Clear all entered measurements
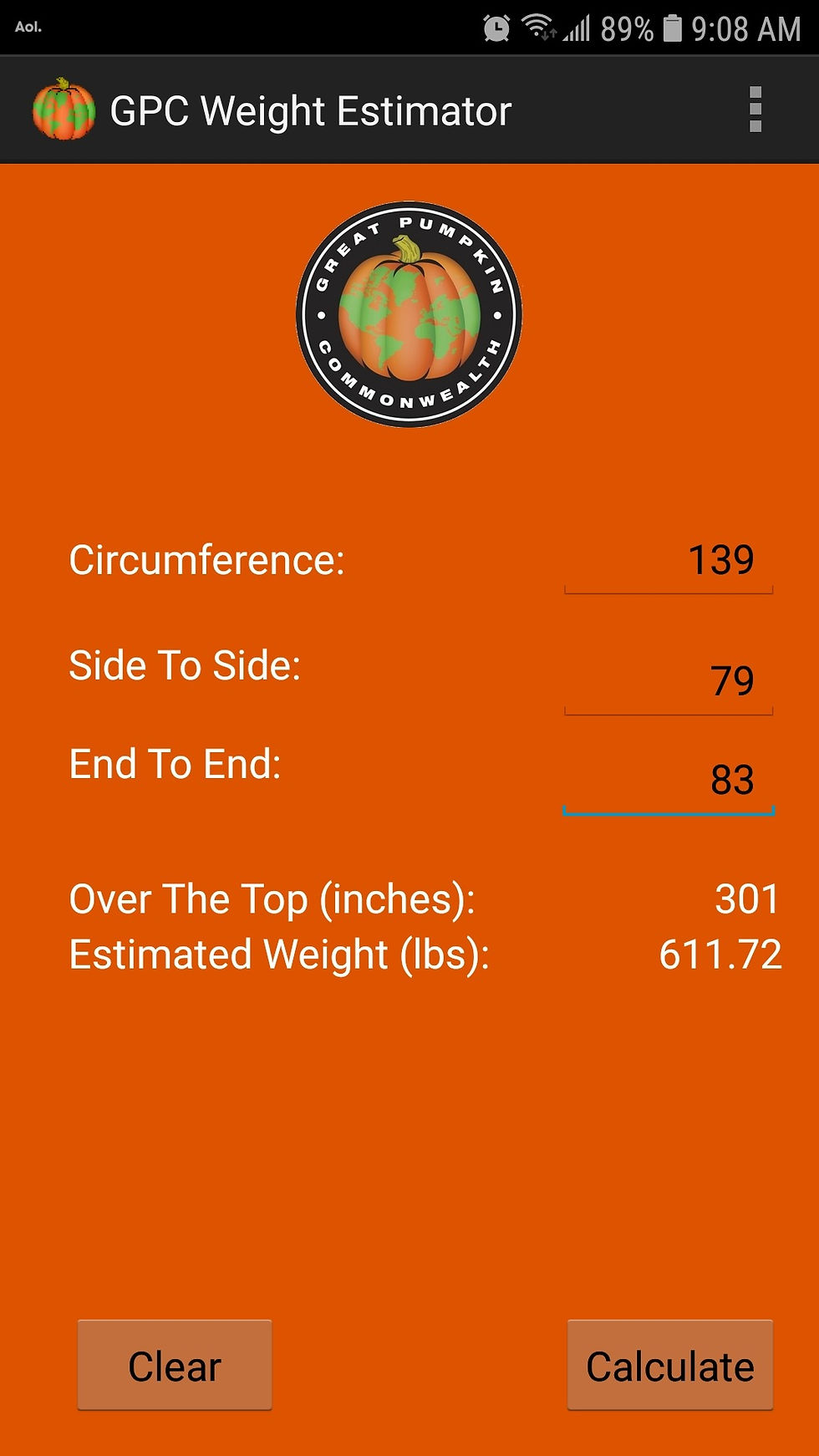 (175, 1366)
